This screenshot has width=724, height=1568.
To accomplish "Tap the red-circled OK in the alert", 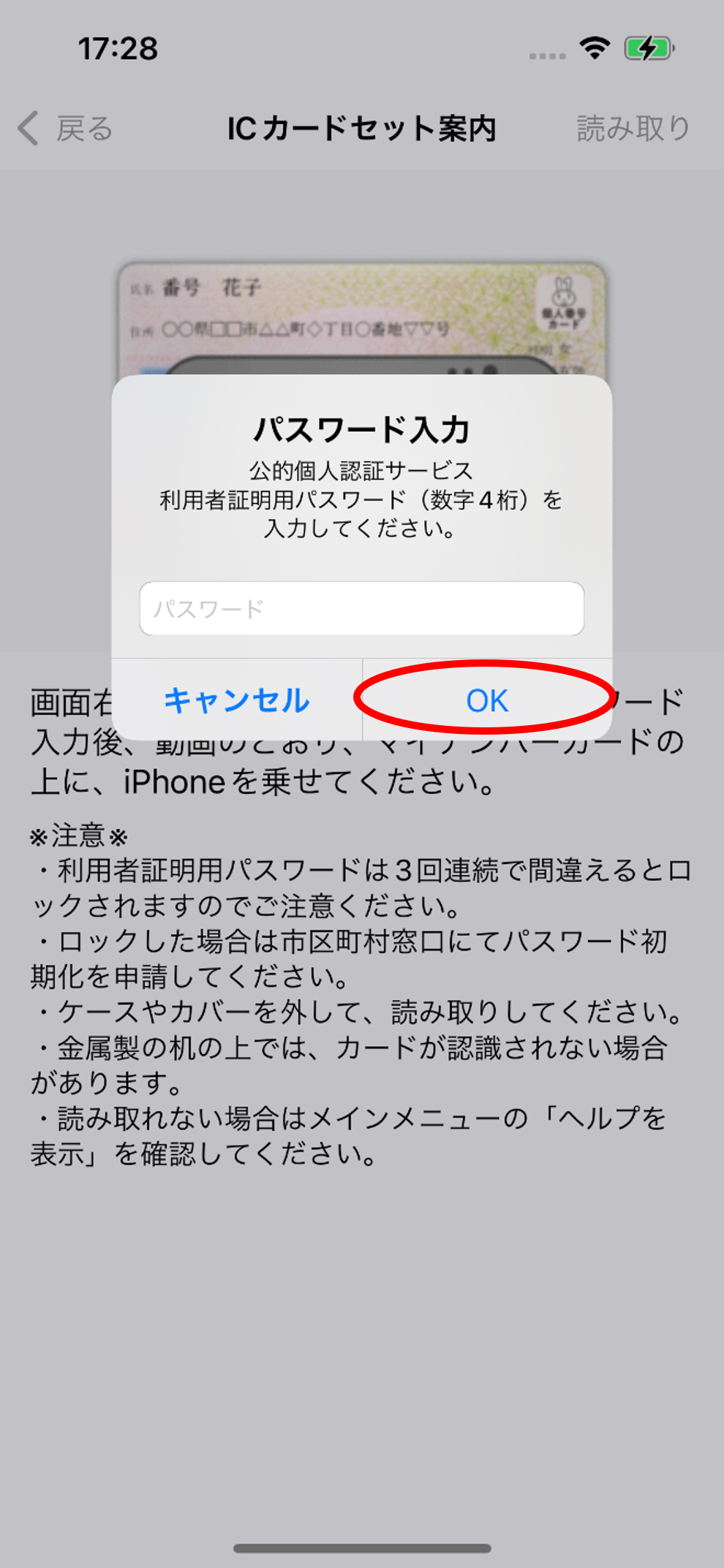I will click(x=486, y=700).
